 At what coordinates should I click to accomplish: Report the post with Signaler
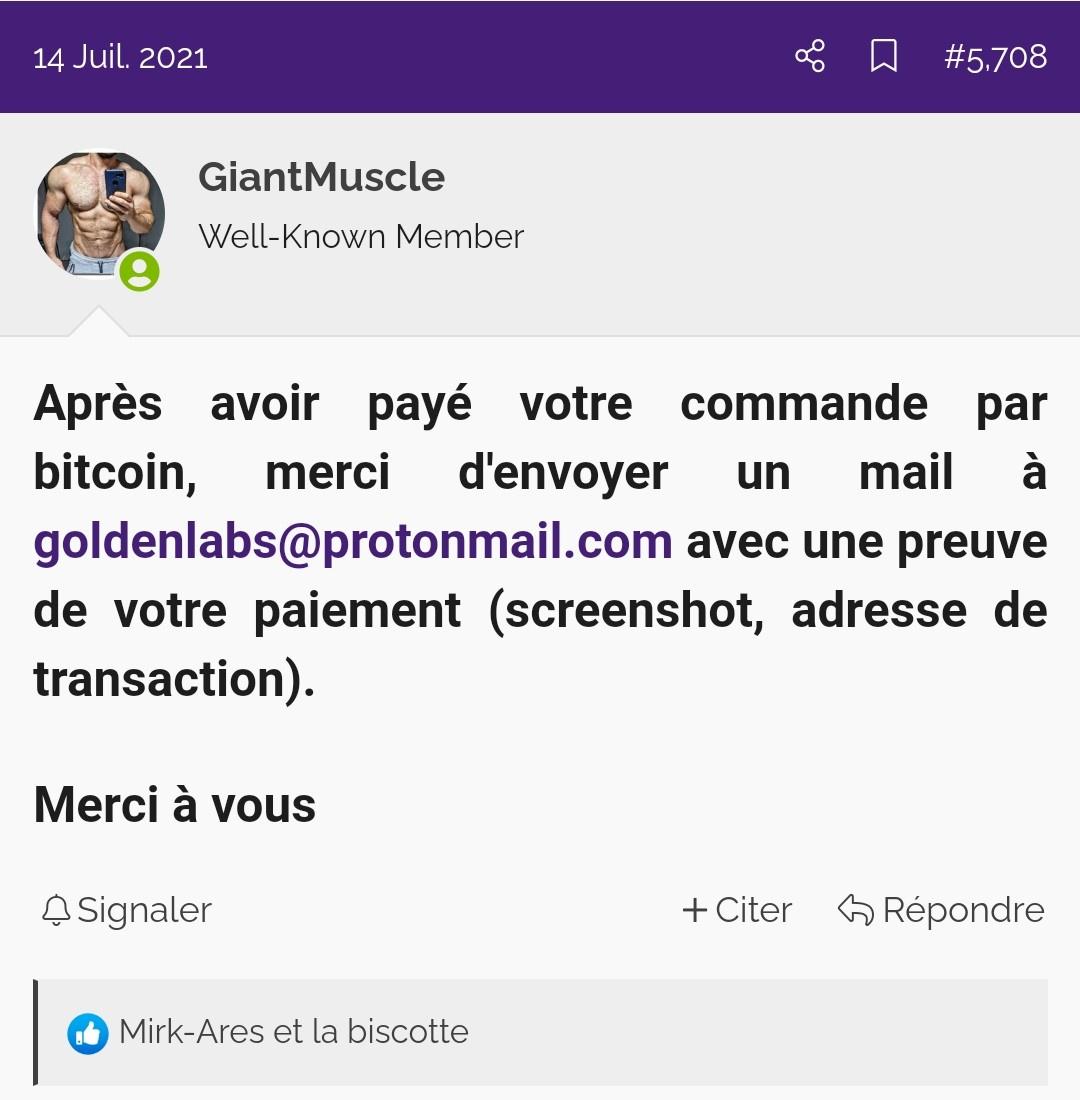127,910
